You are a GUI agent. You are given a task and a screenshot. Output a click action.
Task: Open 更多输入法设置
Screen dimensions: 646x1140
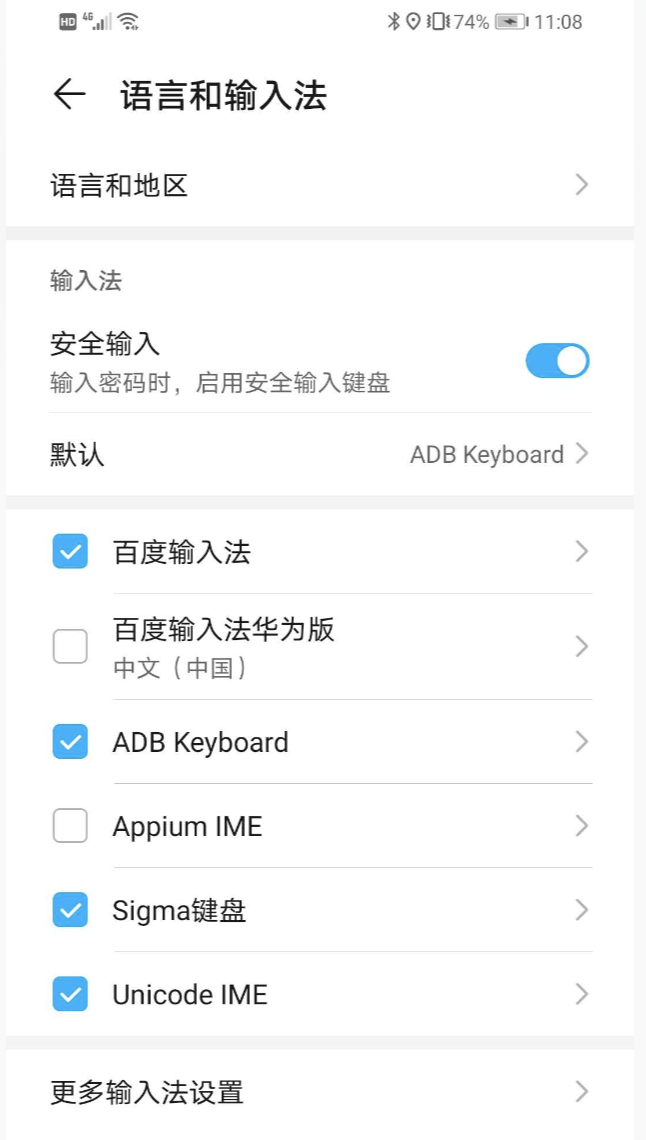pyautogui.click(x=320, y=1092)
